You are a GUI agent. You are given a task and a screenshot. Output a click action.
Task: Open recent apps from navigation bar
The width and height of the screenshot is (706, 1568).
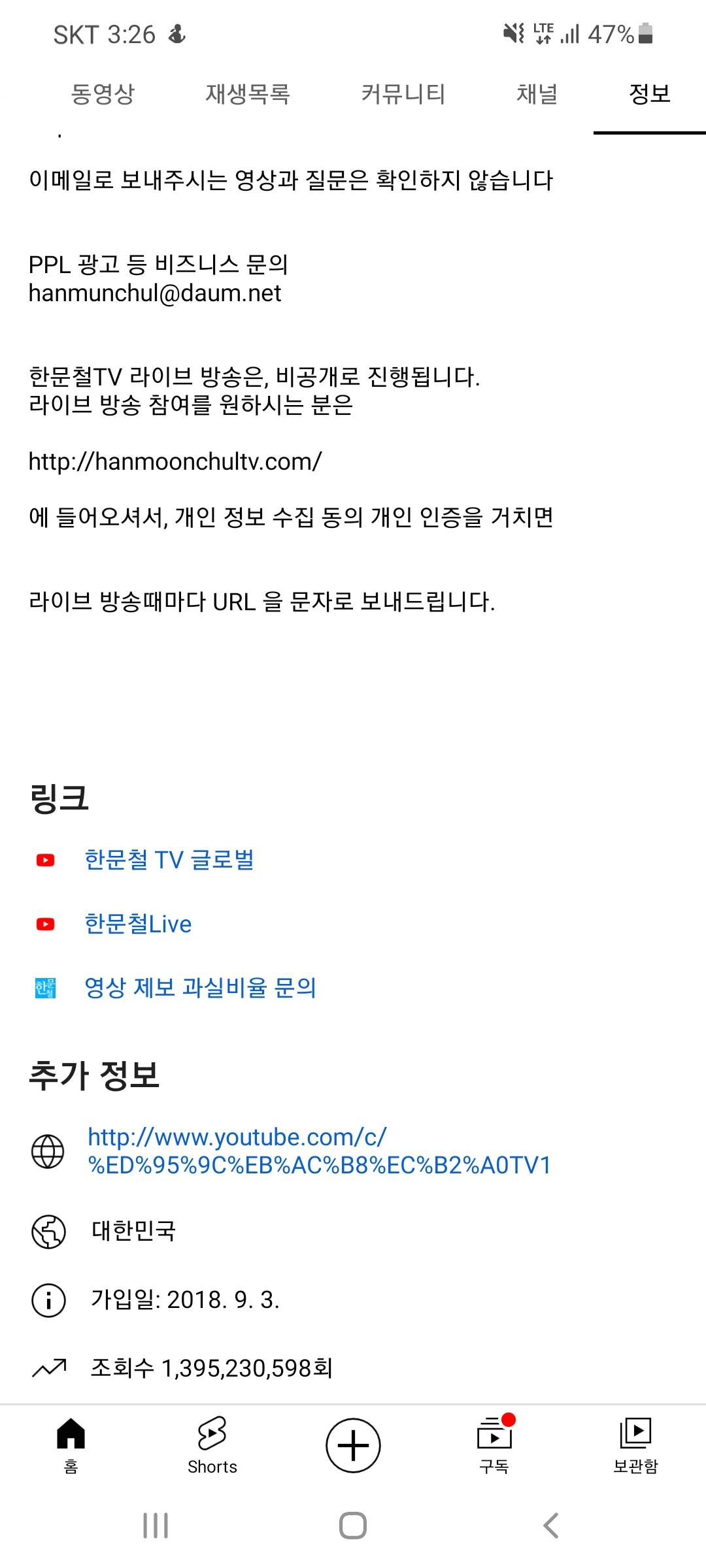(156, 1526)
